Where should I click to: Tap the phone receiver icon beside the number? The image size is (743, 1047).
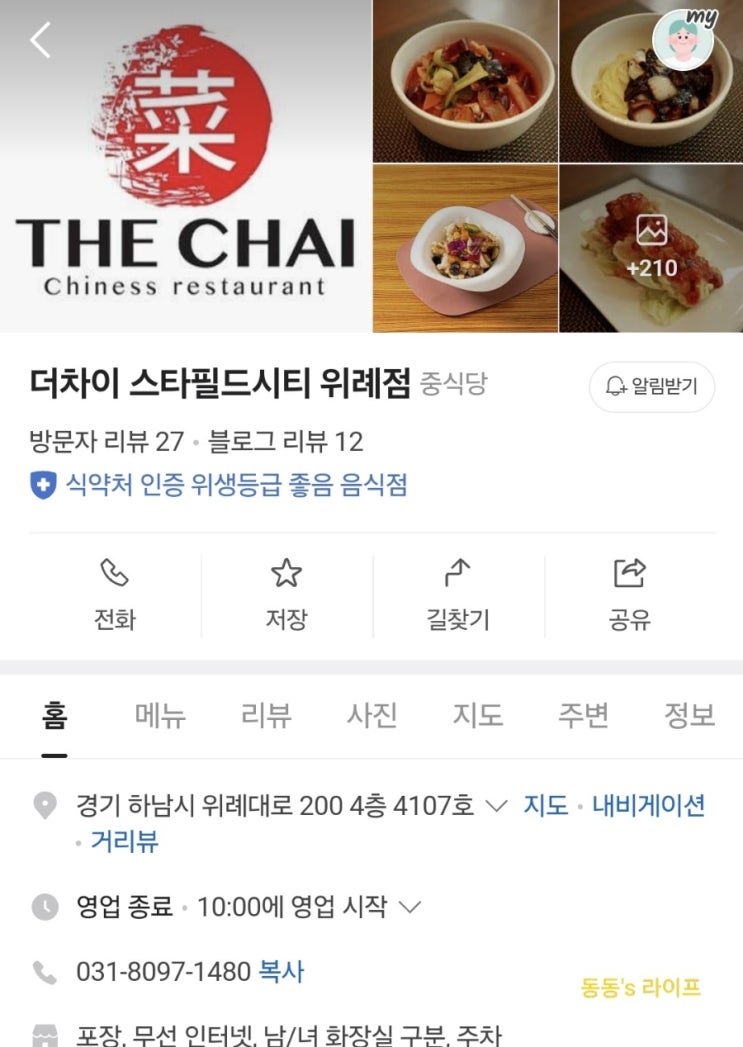click(46, 968)
